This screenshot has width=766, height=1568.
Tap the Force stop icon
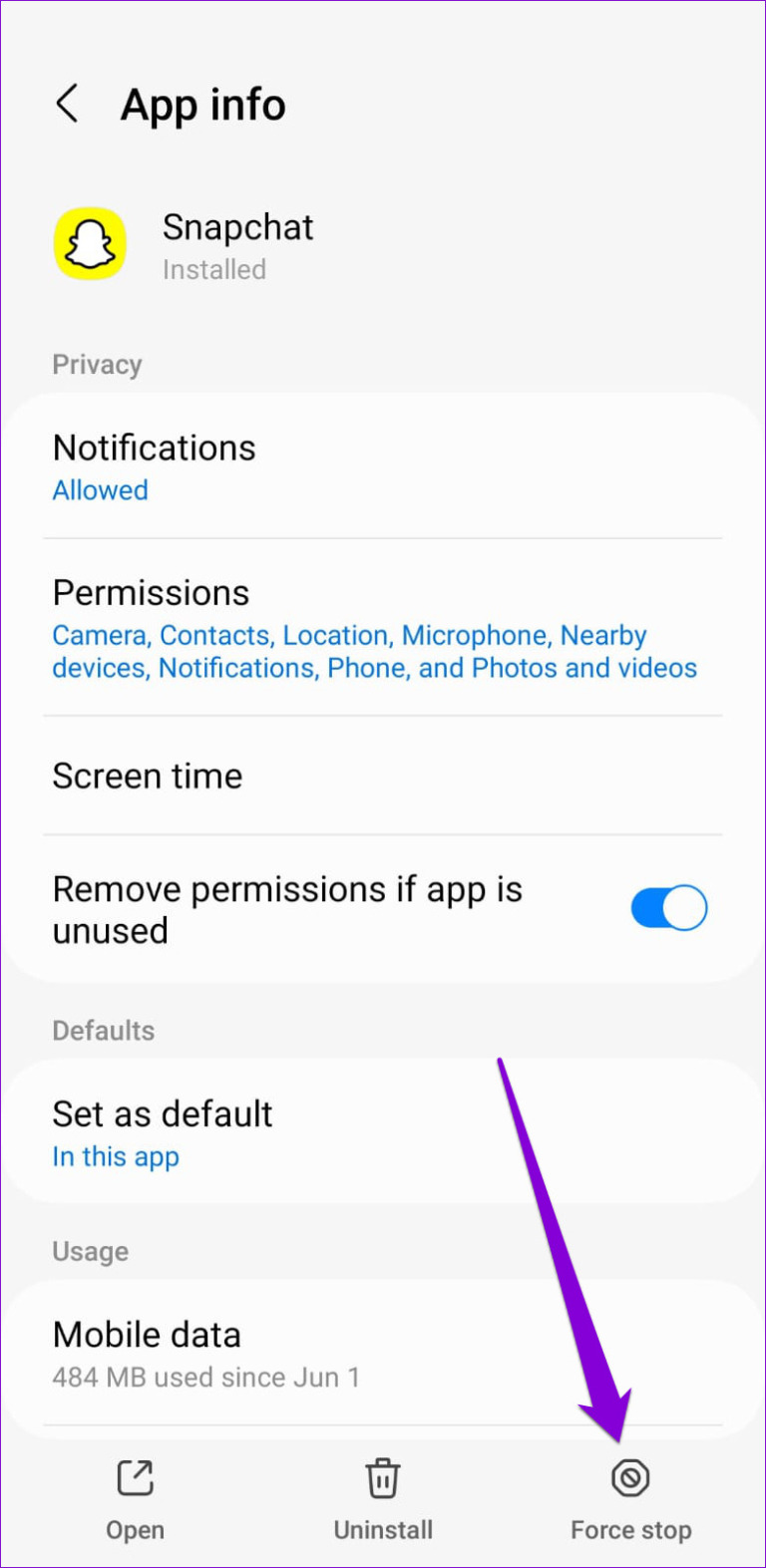[x=631, y=1478]
